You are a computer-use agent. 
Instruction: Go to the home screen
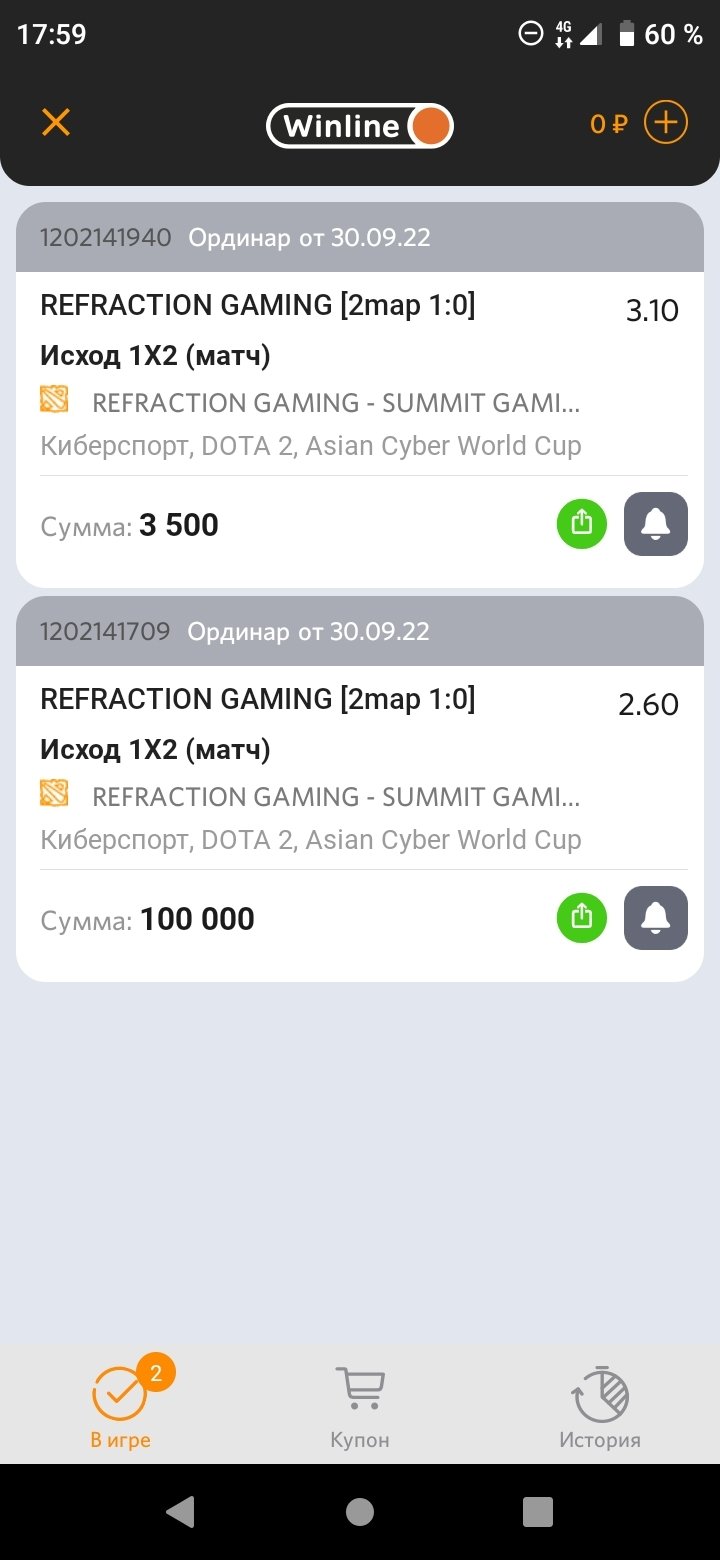[x=360, y=1511]
